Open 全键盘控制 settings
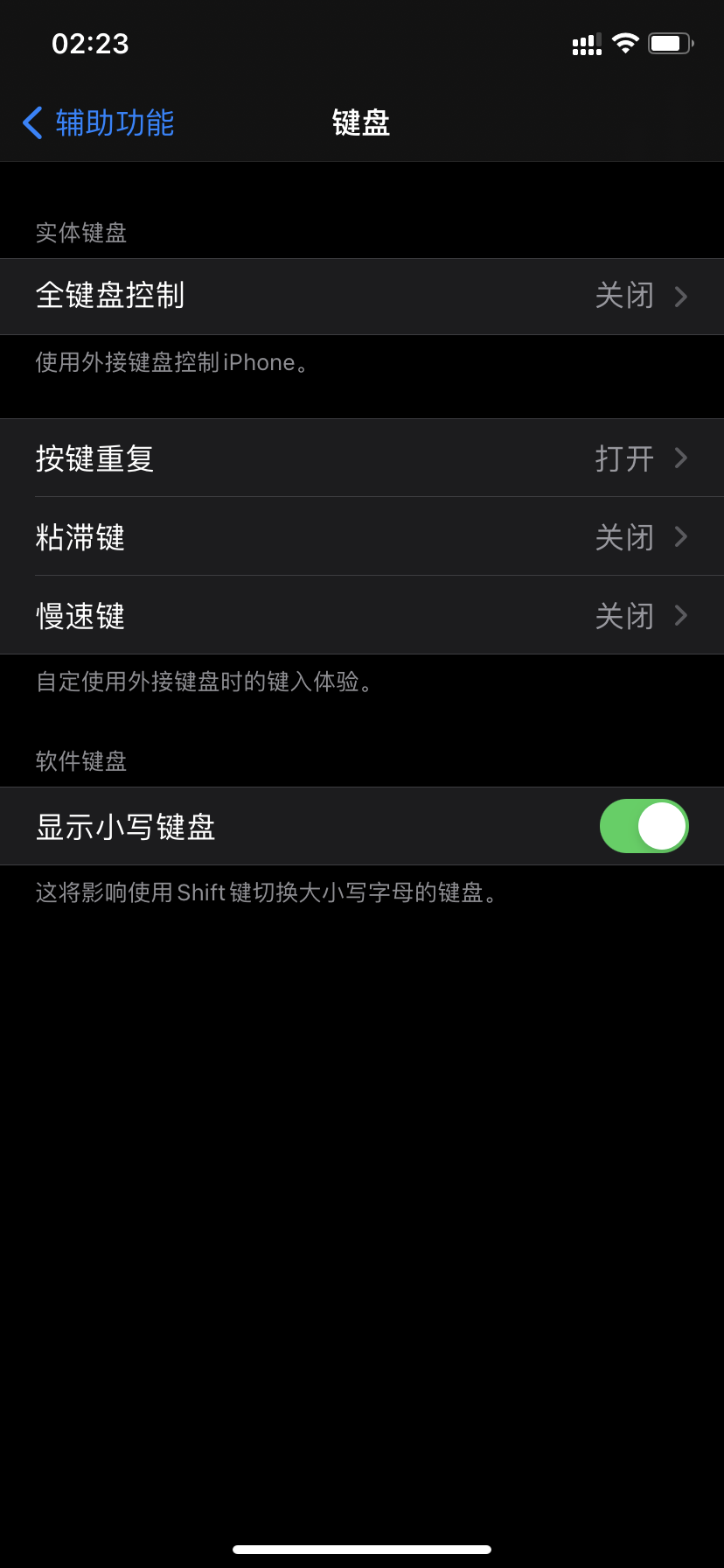The width and height of the screenshot is (724, 1568). 362,297
